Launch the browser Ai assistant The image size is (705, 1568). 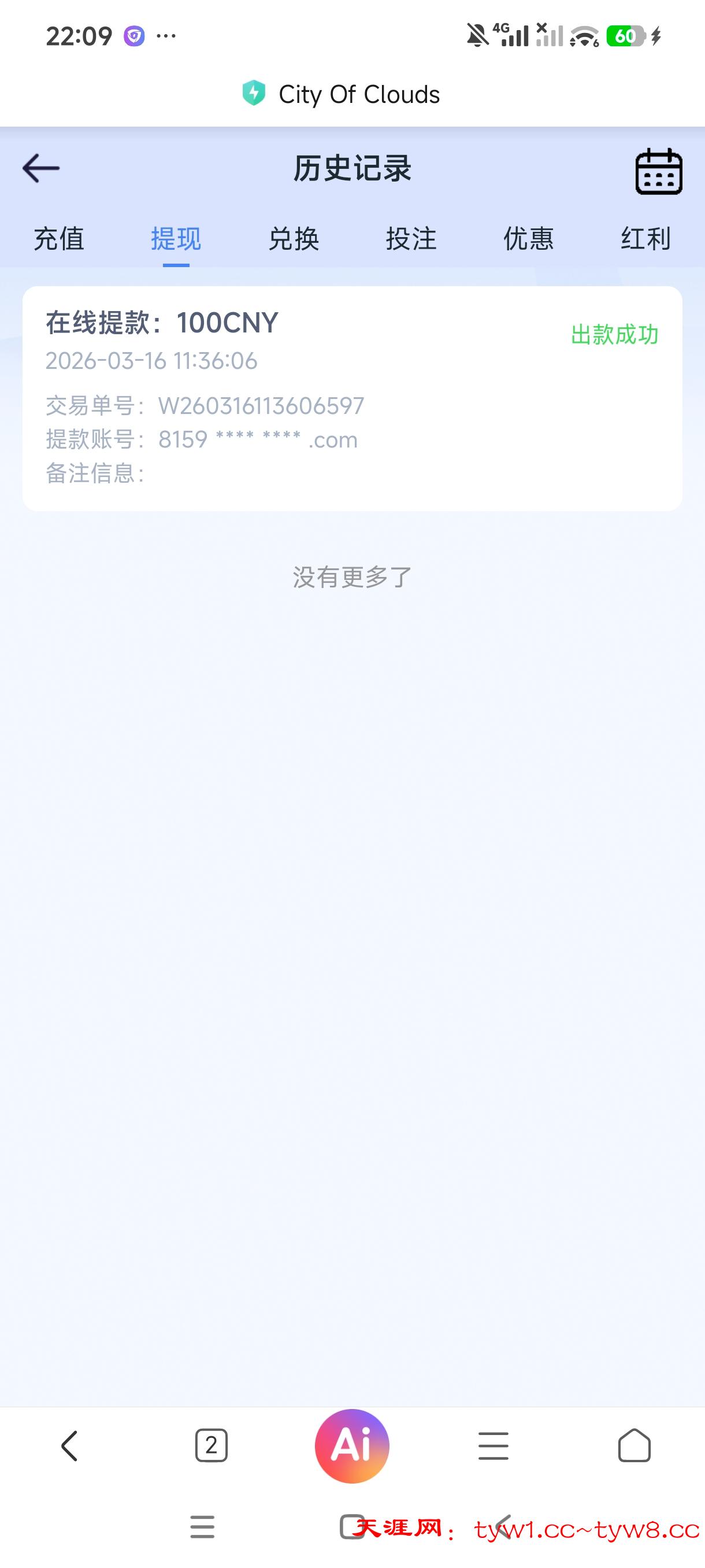point(351,1445)
